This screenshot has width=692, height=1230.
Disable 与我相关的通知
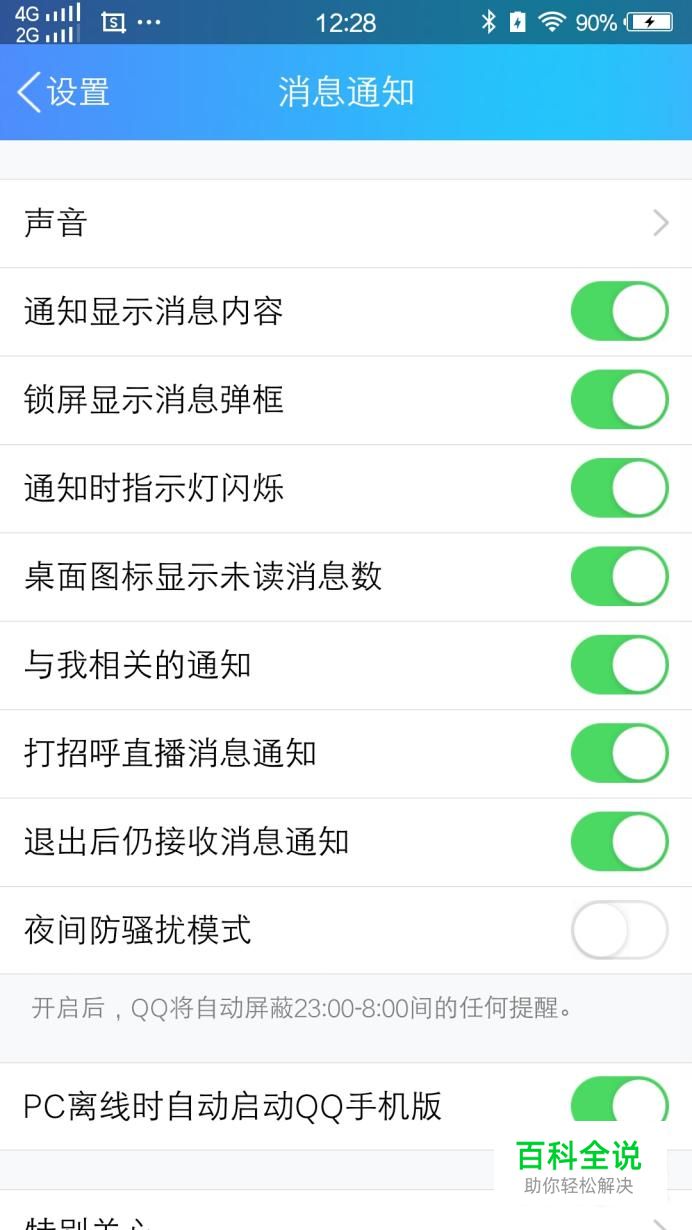619,665
